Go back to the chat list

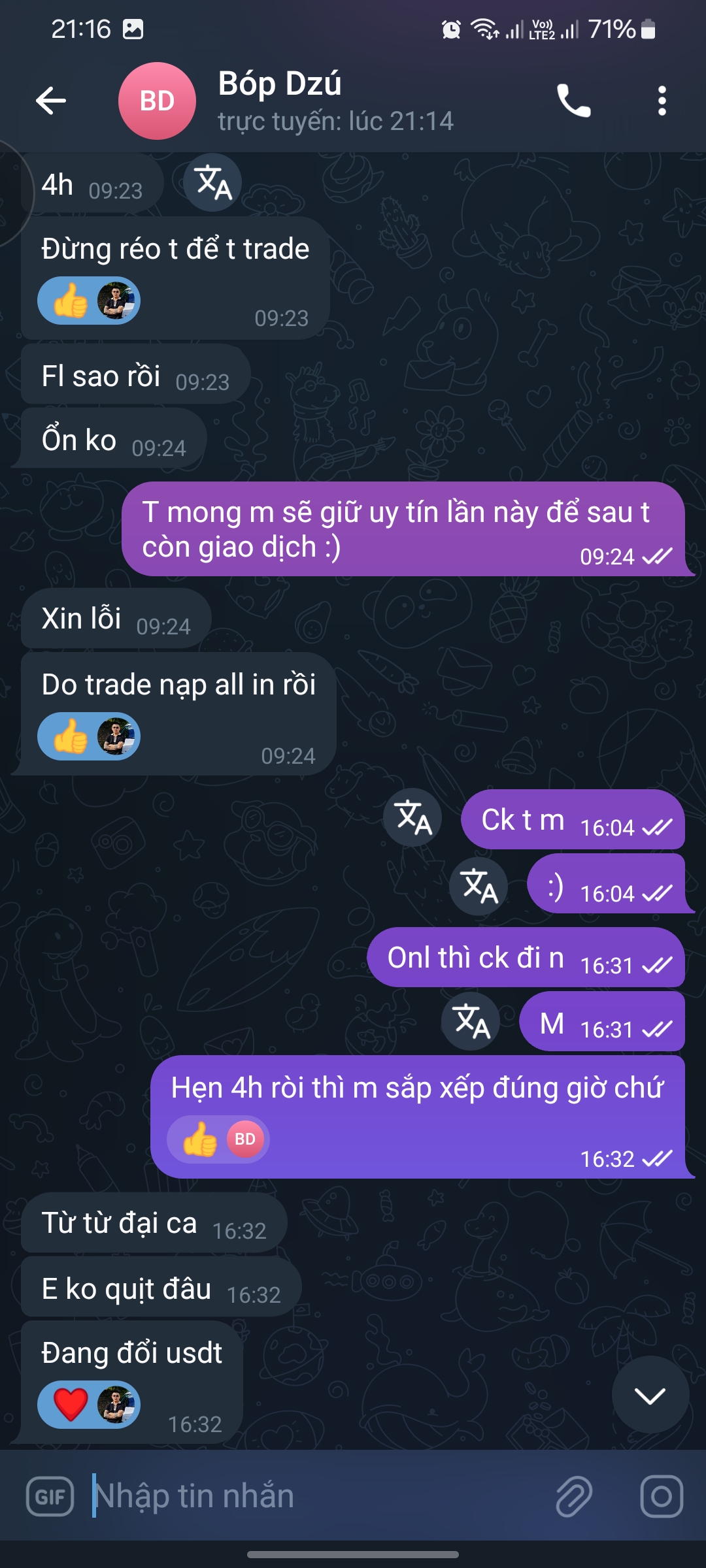click(x=51, y=101)
